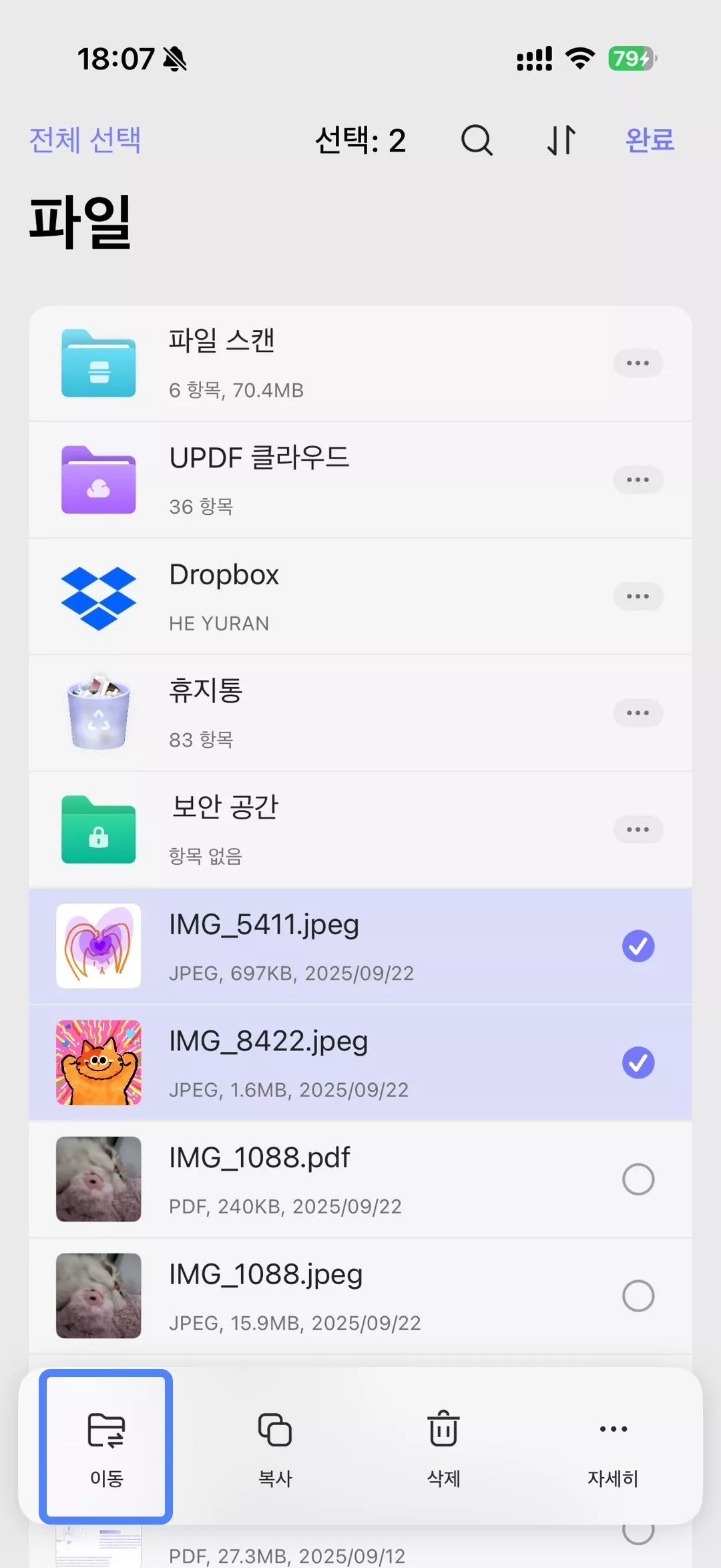Open the search magnifier icon

pyautogui.click(x=477, y=140)
